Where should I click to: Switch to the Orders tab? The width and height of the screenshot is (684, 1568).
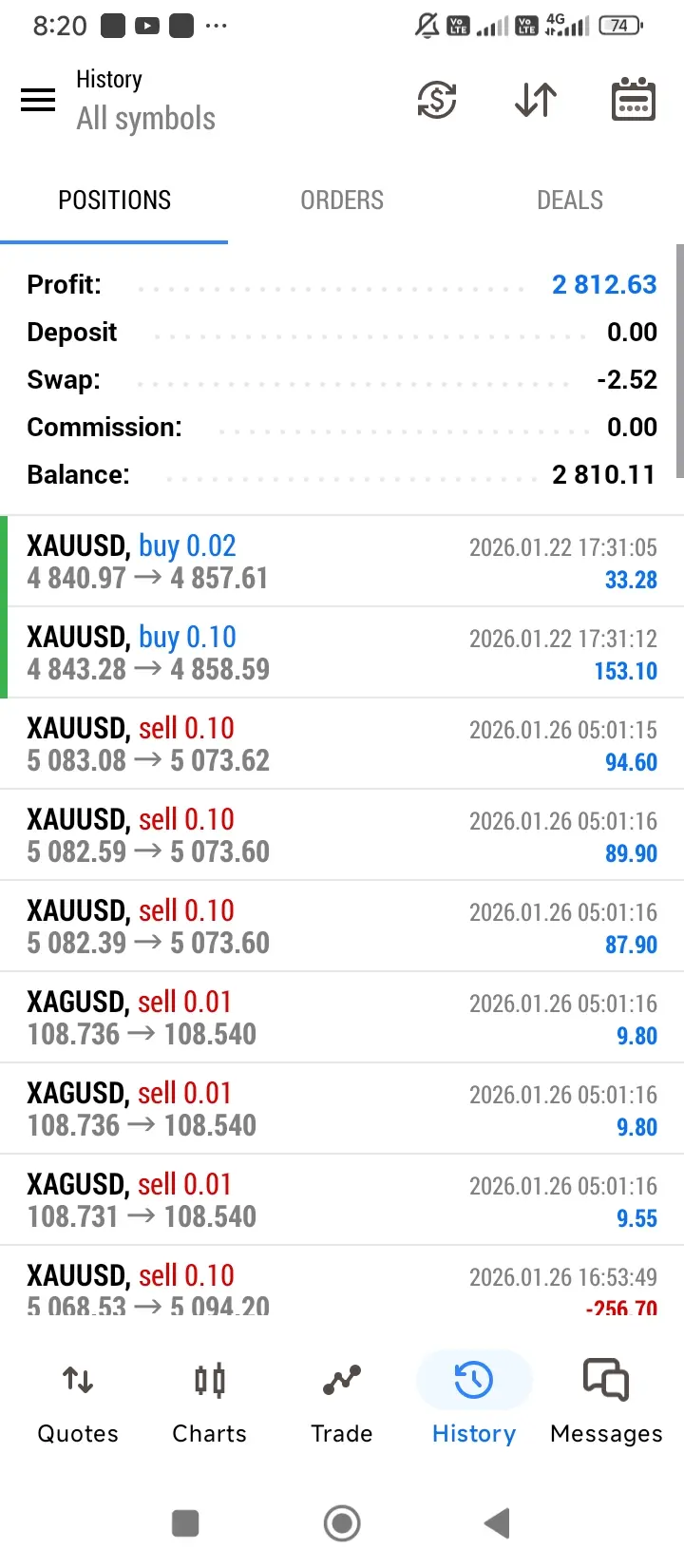[342, 201]
